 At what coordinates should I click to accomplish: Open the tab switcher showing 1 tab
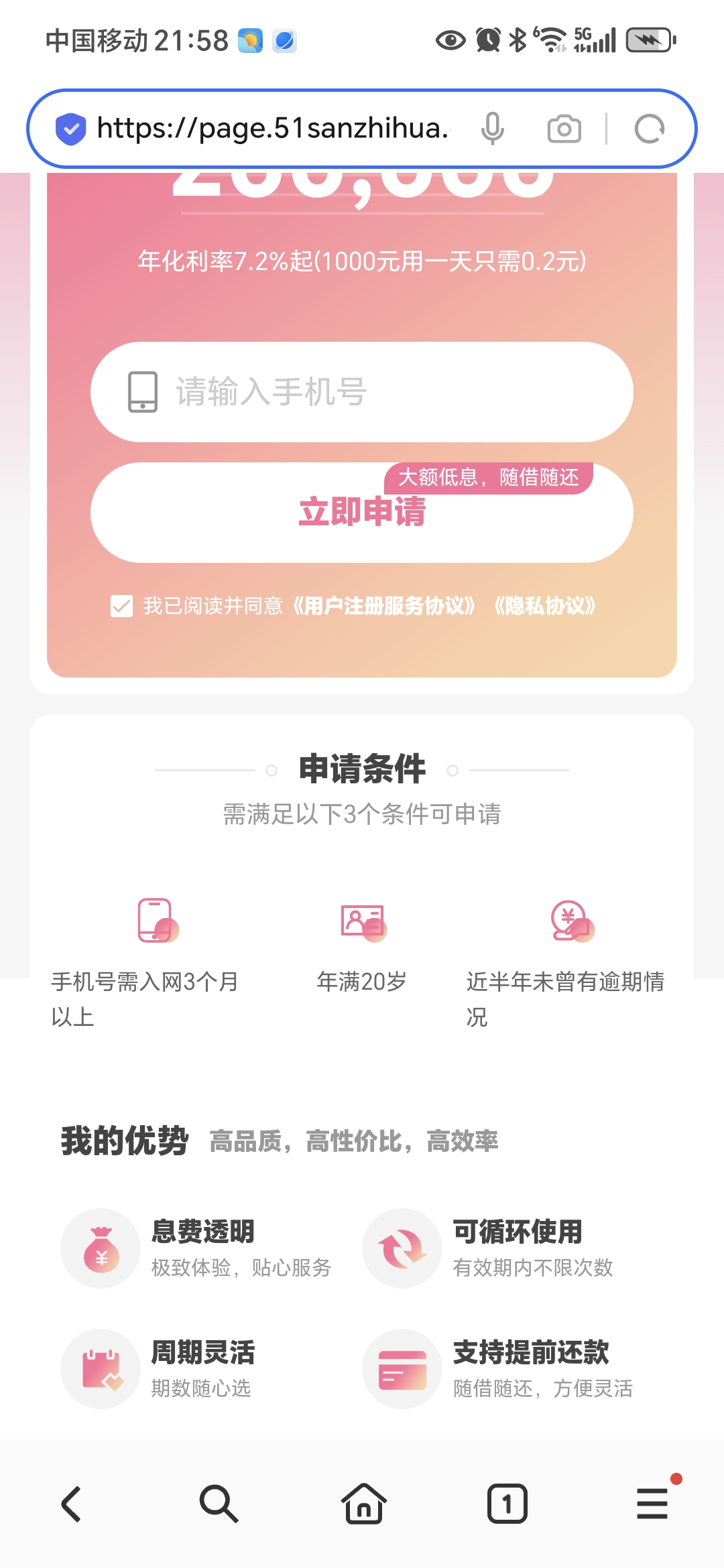(x=507, y=1504)
